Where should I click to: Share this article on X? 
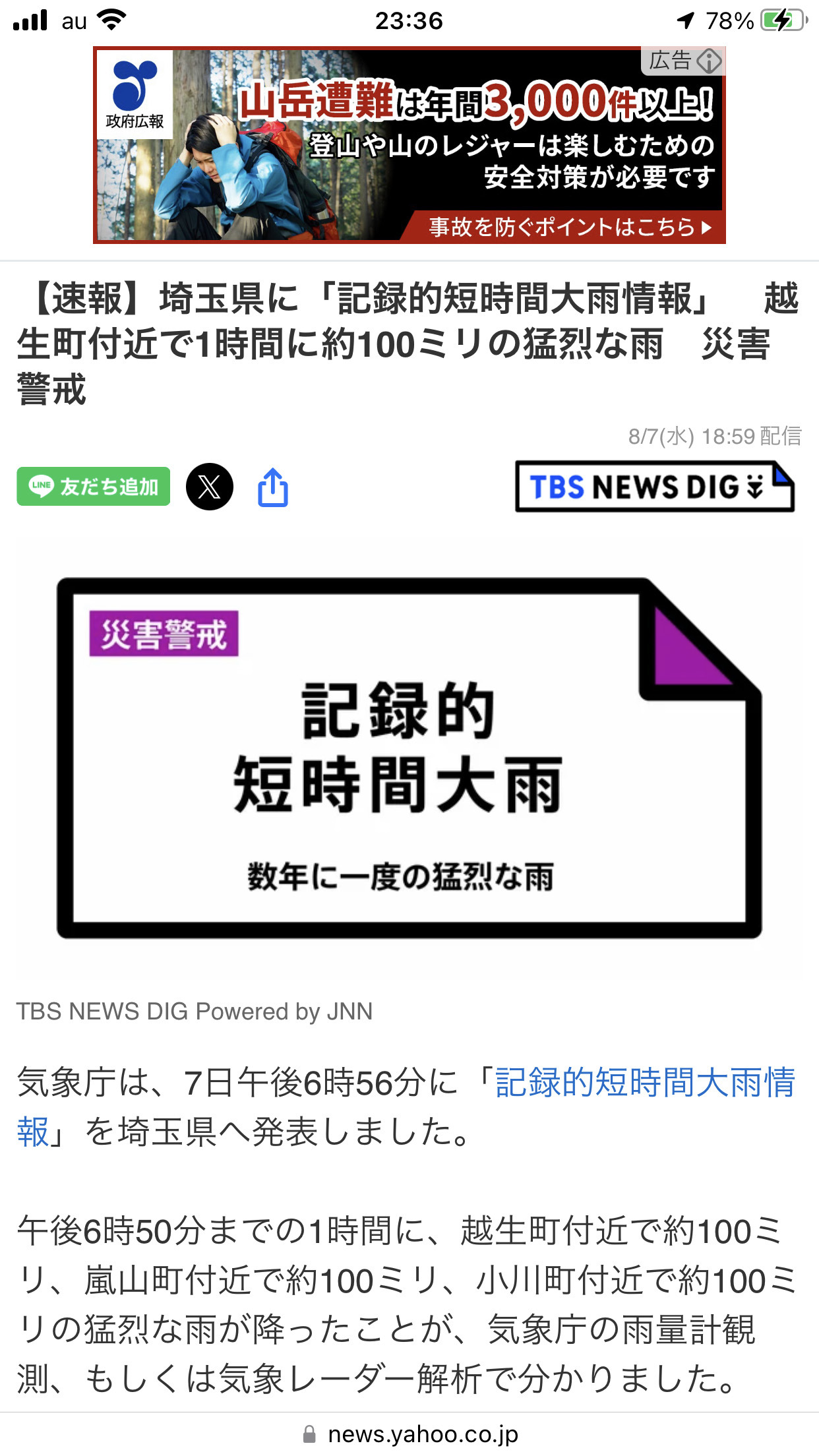pos(210,487)
